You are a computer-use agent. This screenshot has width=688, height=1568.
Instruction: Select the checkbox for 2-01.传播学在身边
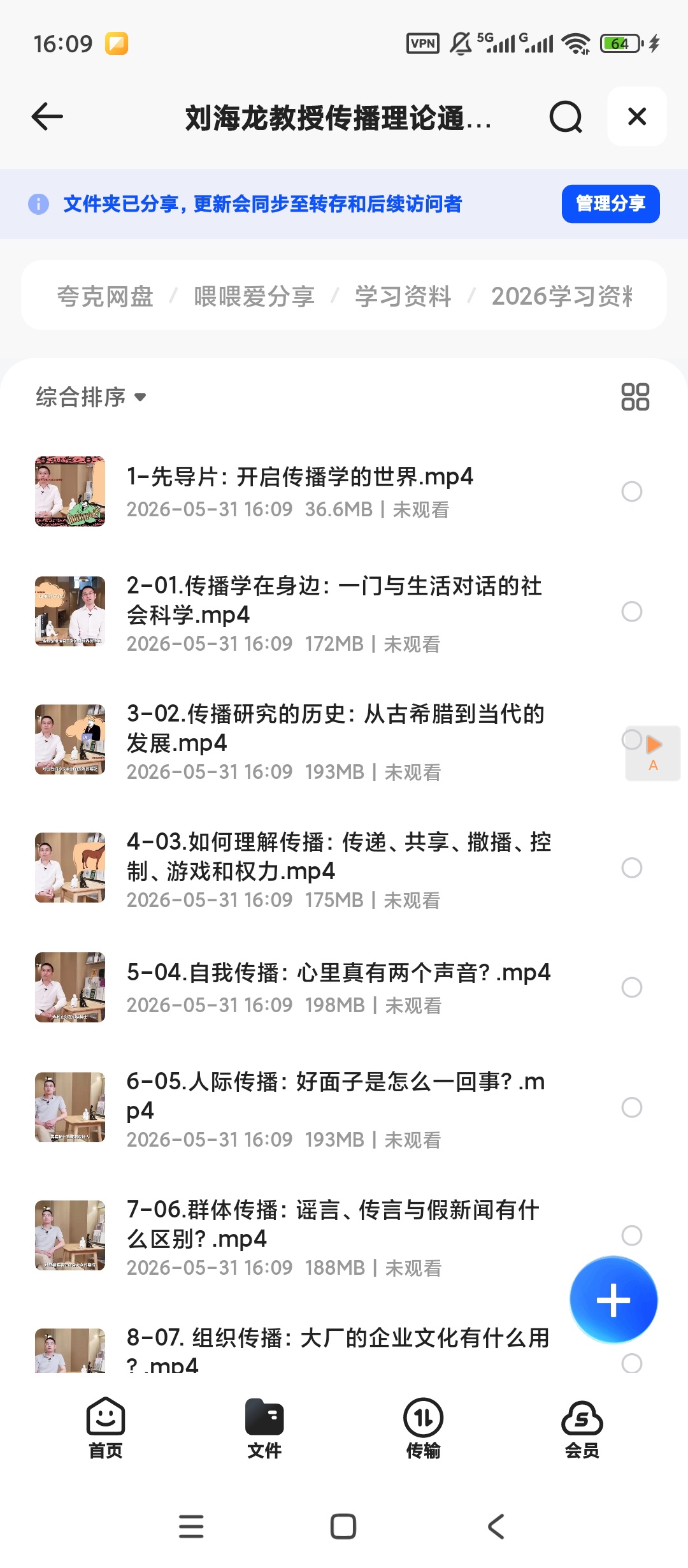(x=631, y=612)
